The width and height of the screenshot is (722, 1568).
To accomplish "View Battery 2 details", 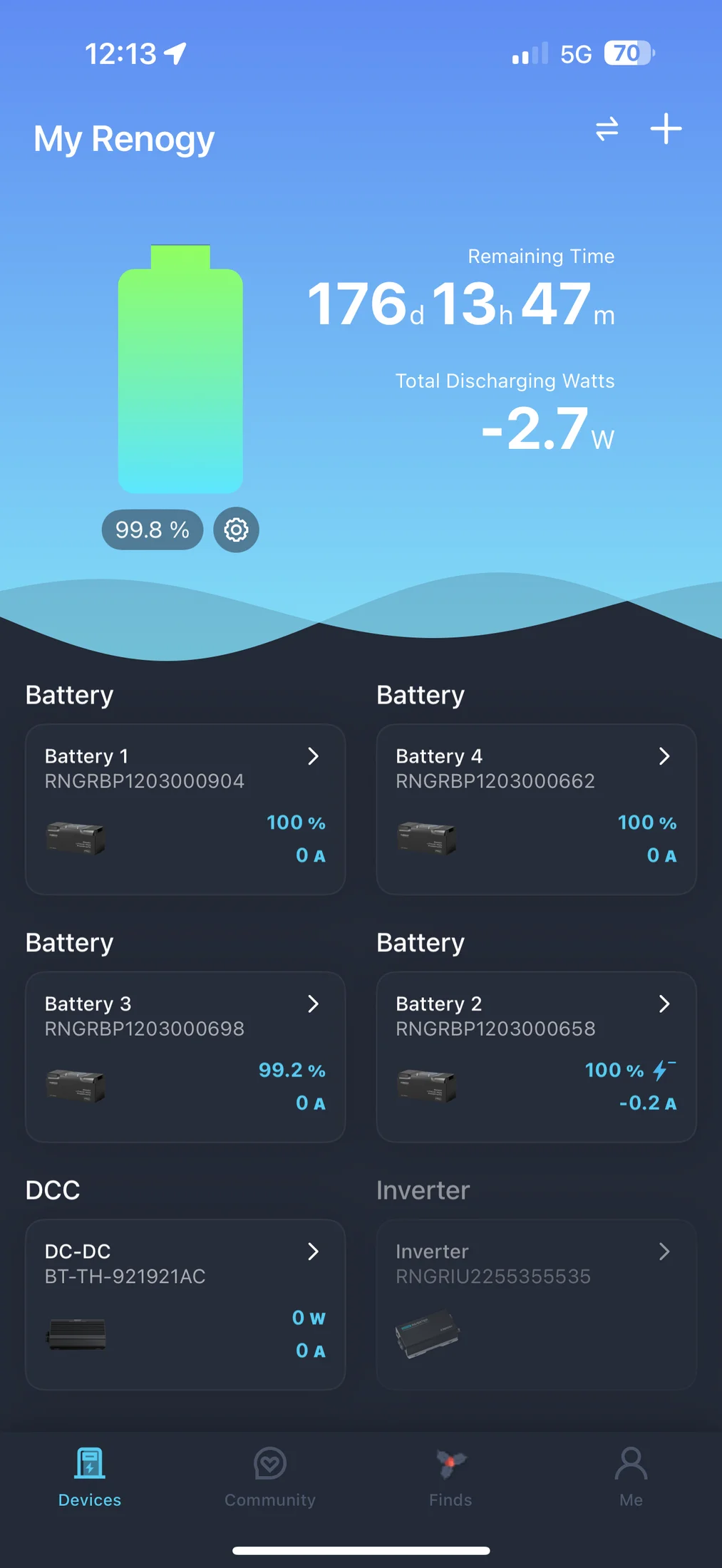I will point(536,1056).
